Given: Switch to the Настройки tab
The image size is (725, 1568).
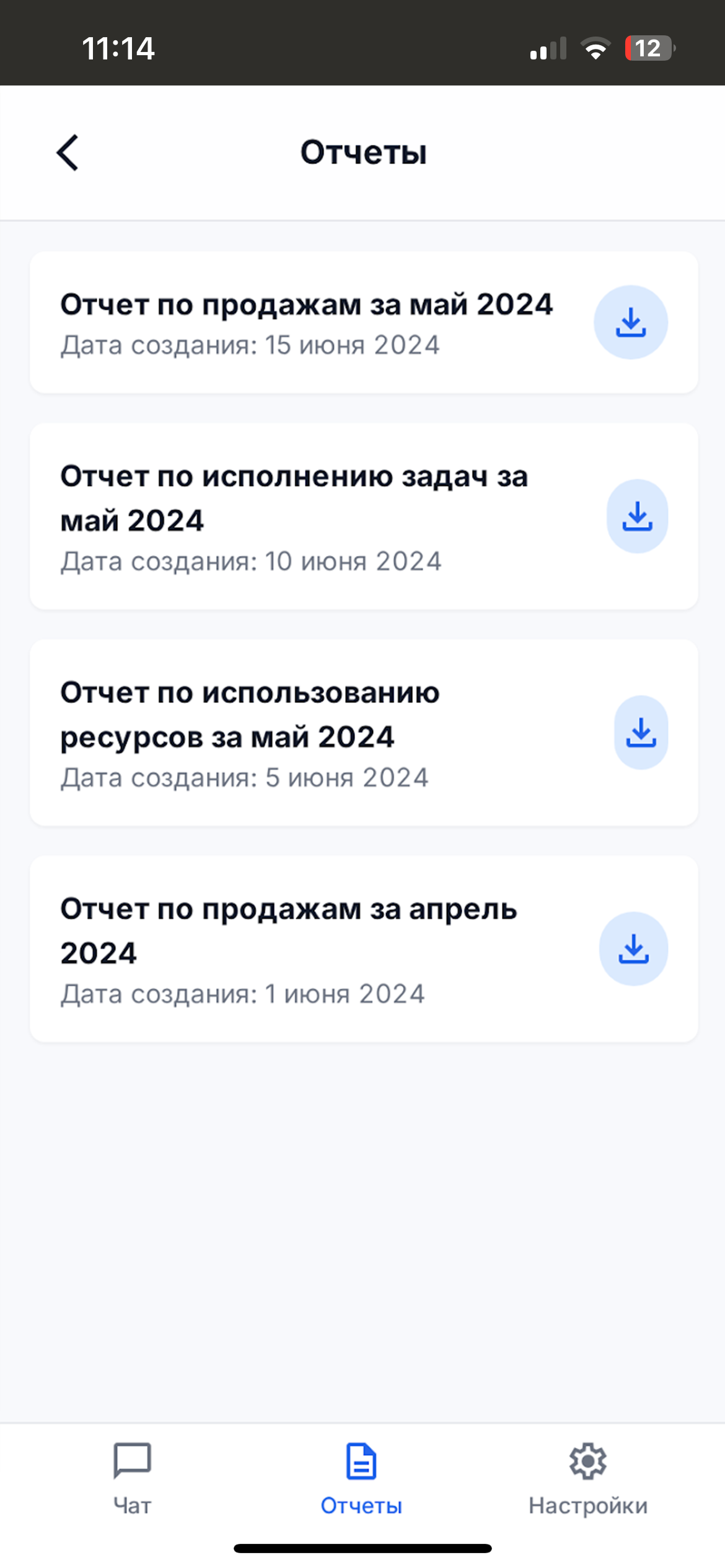Looking at the screenshot, I should coord(587,1478).
